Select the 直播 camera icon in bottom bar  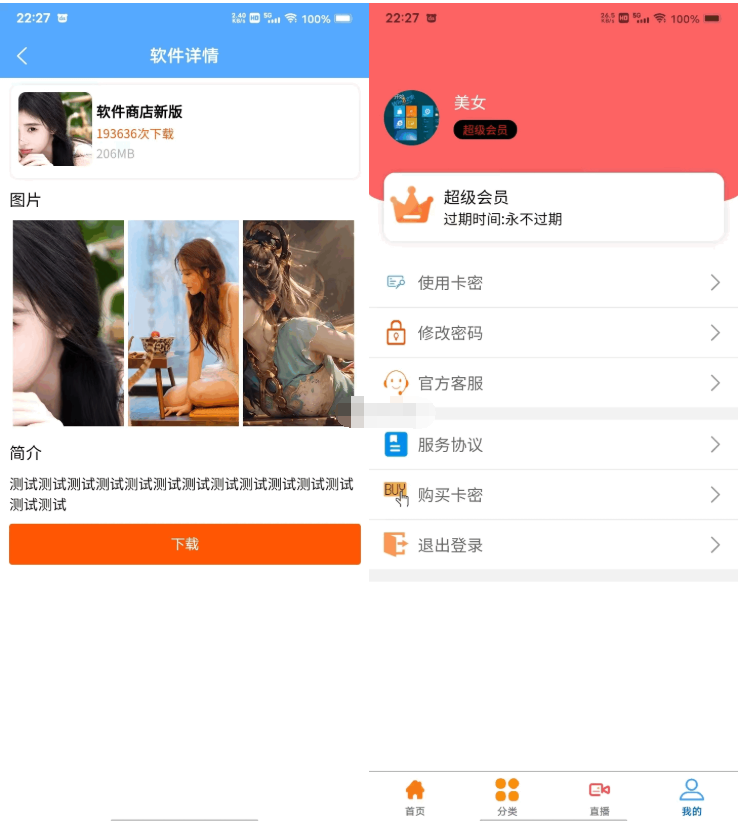click(x=598, y=790)
